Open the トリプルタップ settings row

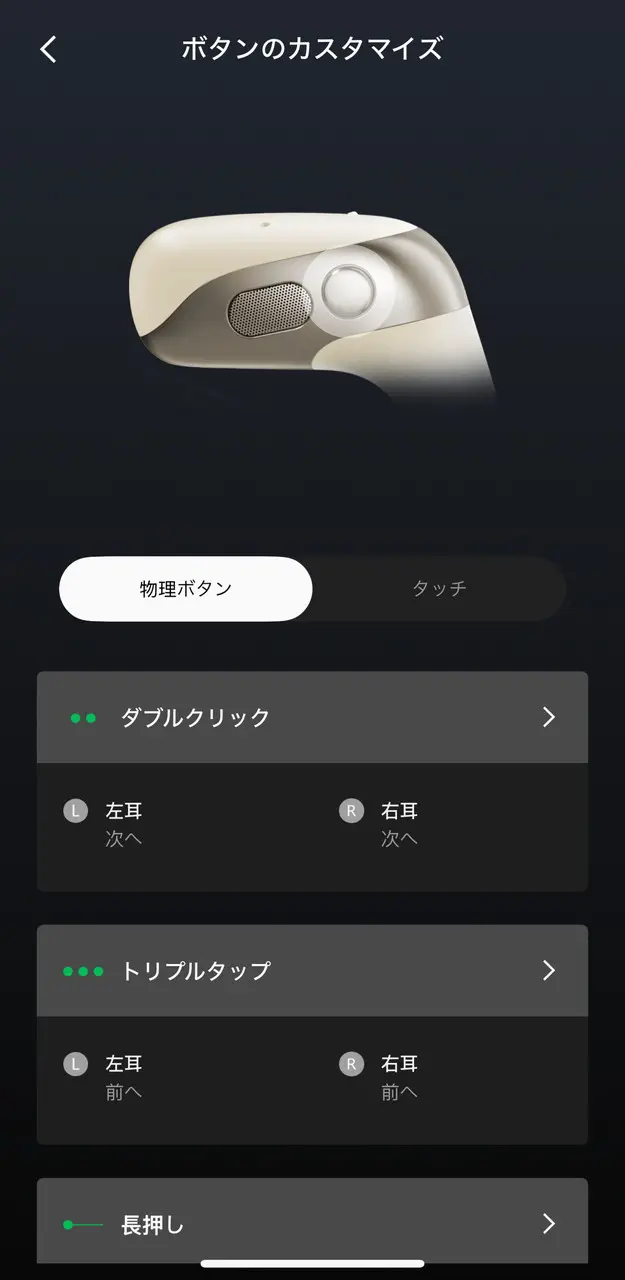coord(312,971)
